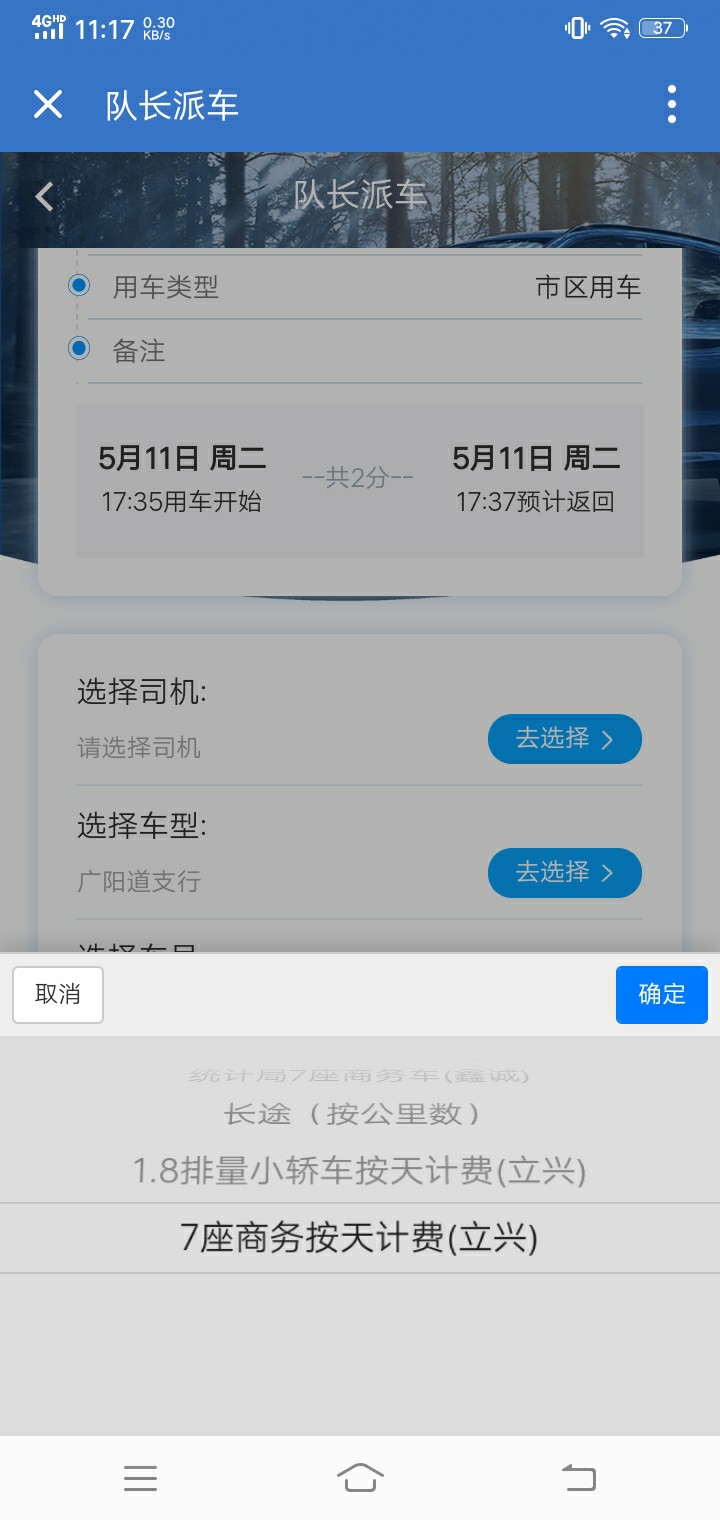Image resolution: width=720 pixels, height=1520 pixels.
Task: Go to the system home screen
Action: [x=360, y=1478]
